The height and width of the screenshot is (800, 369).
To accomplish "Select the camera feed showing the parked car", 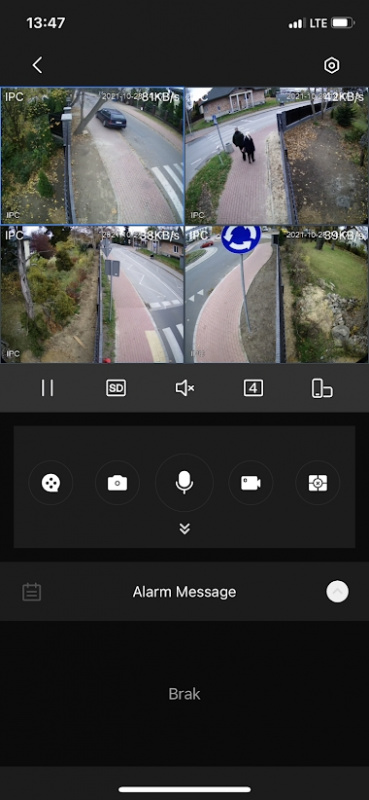I will [92, 156].
